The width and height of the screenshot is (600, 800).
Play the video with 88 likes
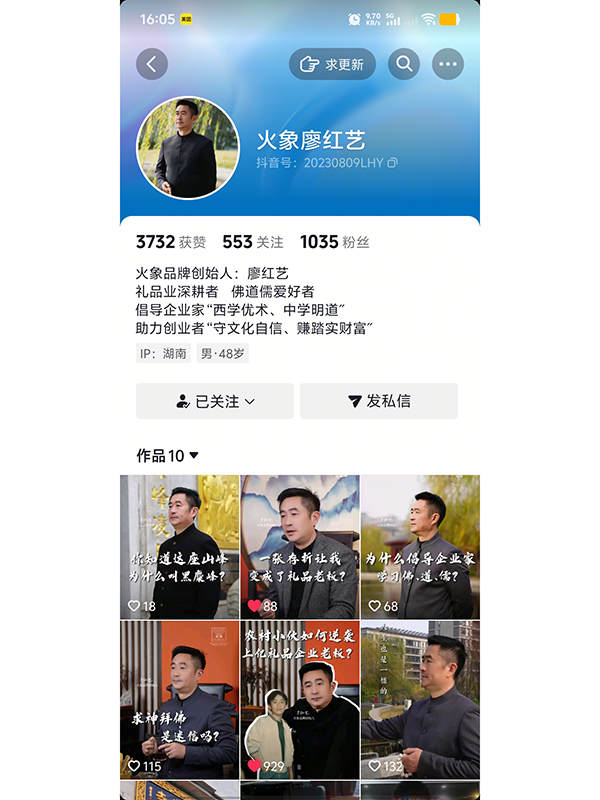click(300, 546)
